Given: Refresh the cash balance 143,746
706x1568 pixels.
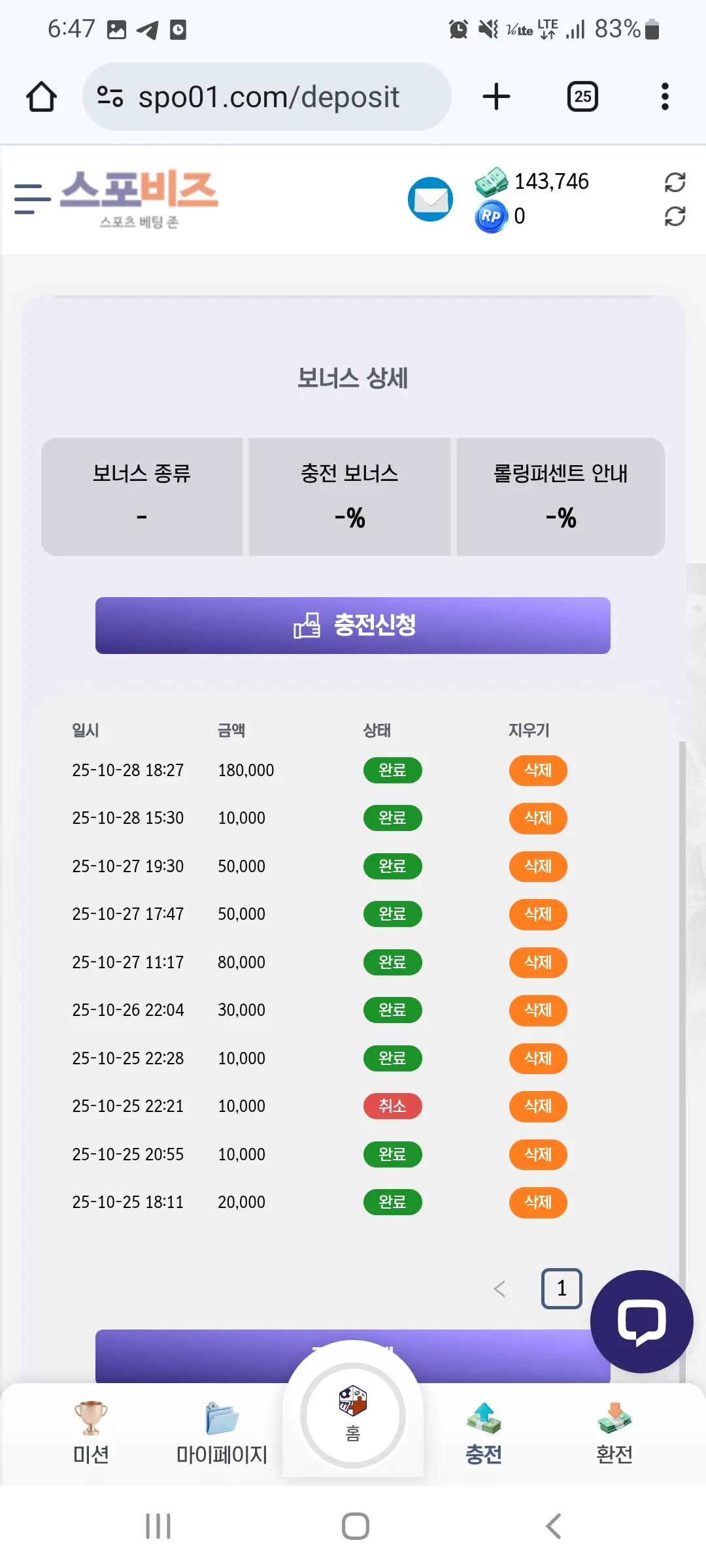Looking at the screenshot, I should [x=675, y=182].
